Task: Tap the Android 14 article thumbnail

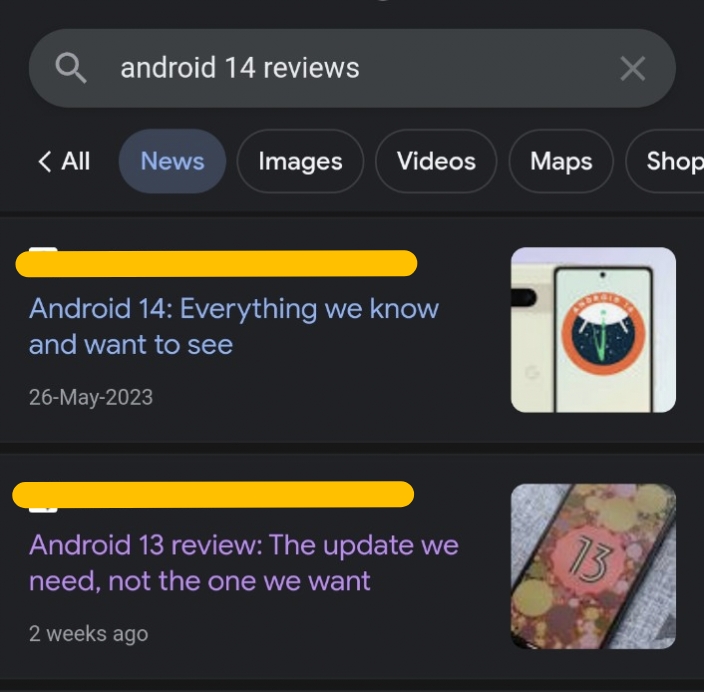Action: pos(593,330)
